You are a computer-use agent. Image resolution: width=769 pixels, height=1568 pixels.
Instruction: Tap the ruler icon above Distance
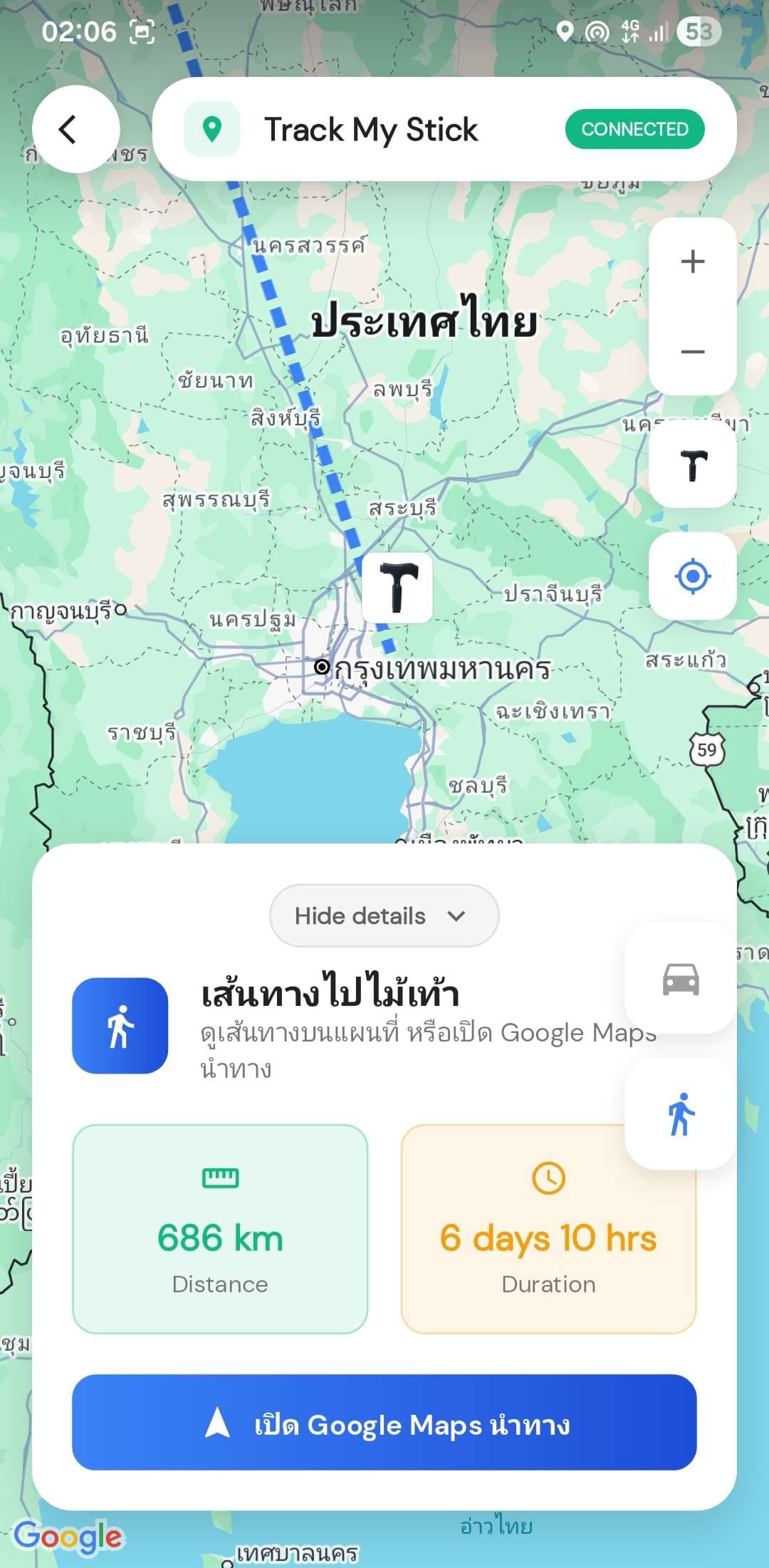(x=219, y=1178)
